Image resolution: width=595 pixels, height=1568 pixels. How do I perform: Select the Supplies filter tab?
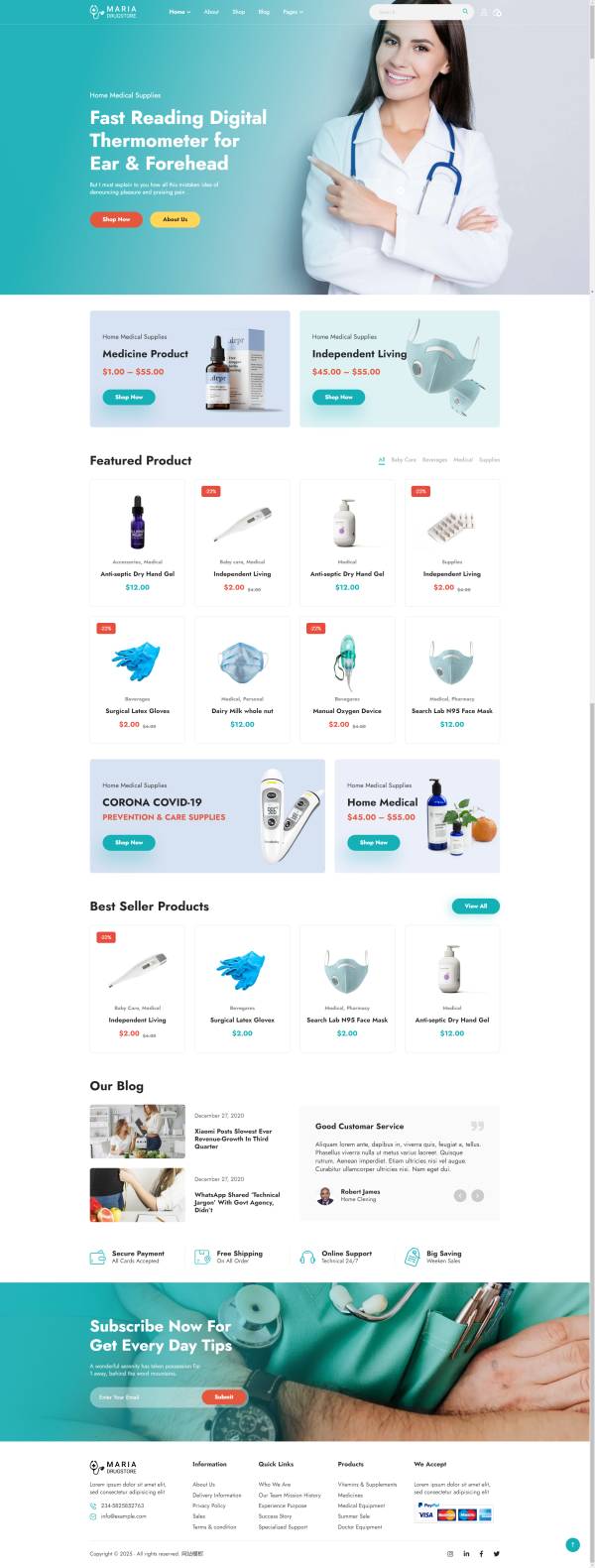[489, 460]
